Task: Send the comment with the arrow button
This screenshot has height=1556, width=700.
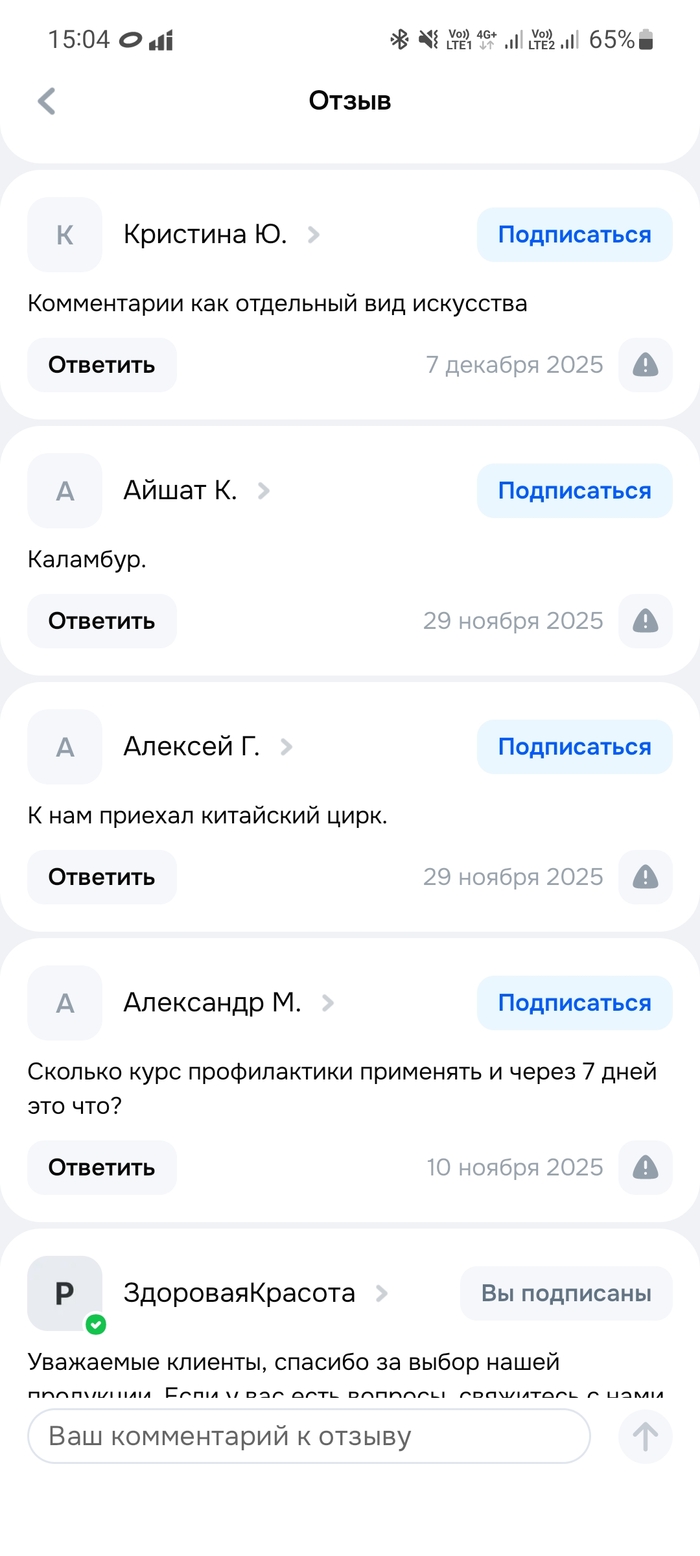Action: click(x=645, y=1437)
